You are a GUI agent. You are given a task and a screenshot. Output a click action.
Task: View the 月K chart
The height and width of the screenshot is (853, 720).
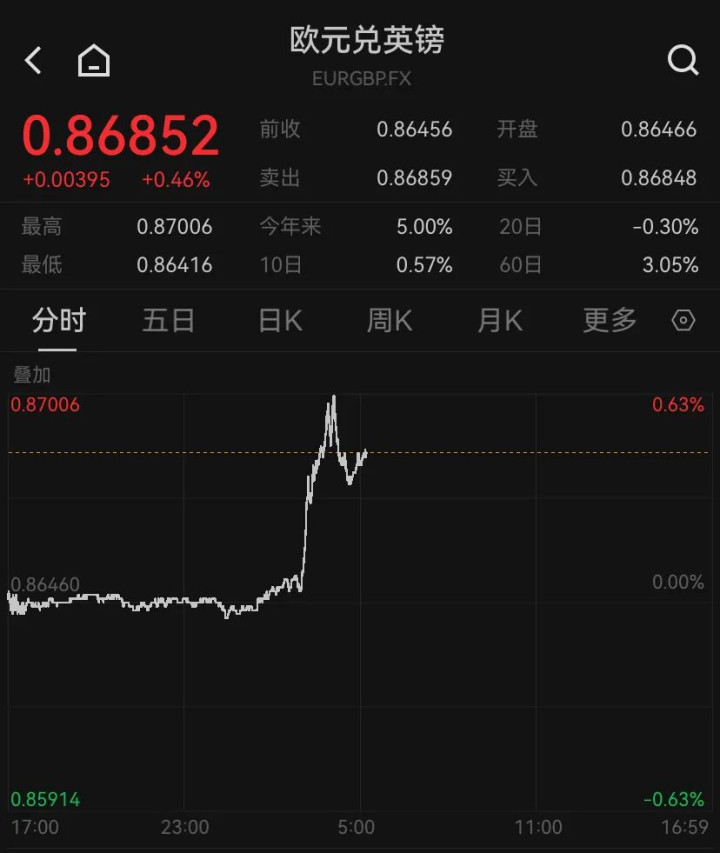click(x=500, y=321)
